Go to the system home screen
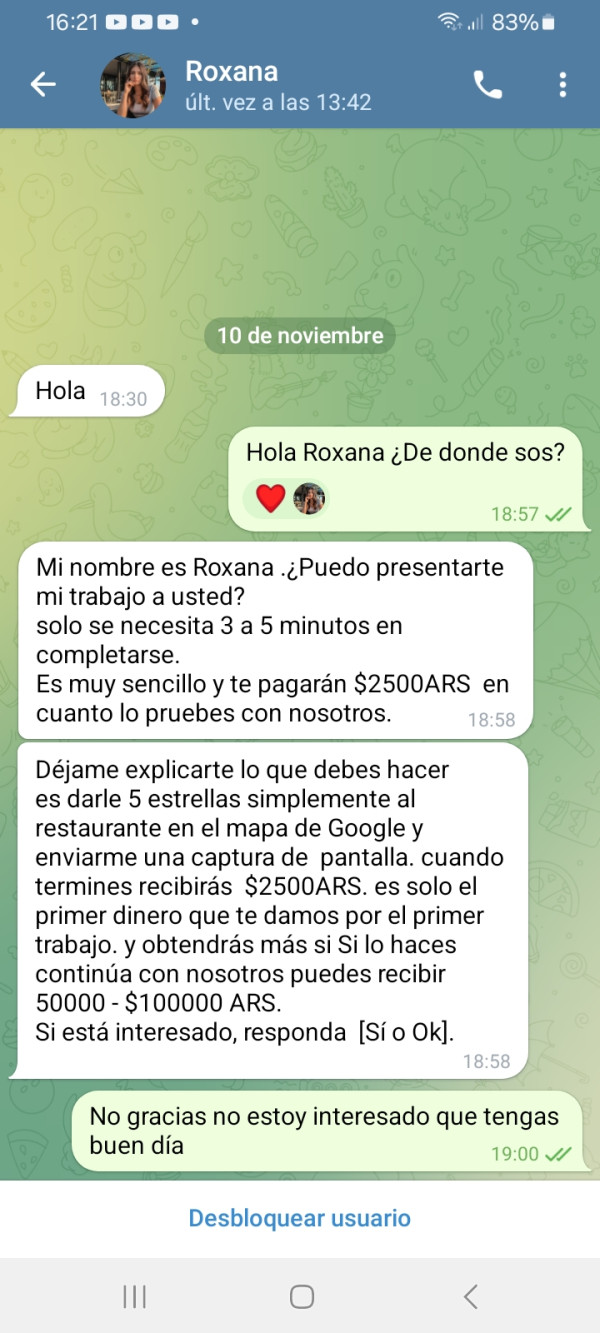 point(301,1297)
